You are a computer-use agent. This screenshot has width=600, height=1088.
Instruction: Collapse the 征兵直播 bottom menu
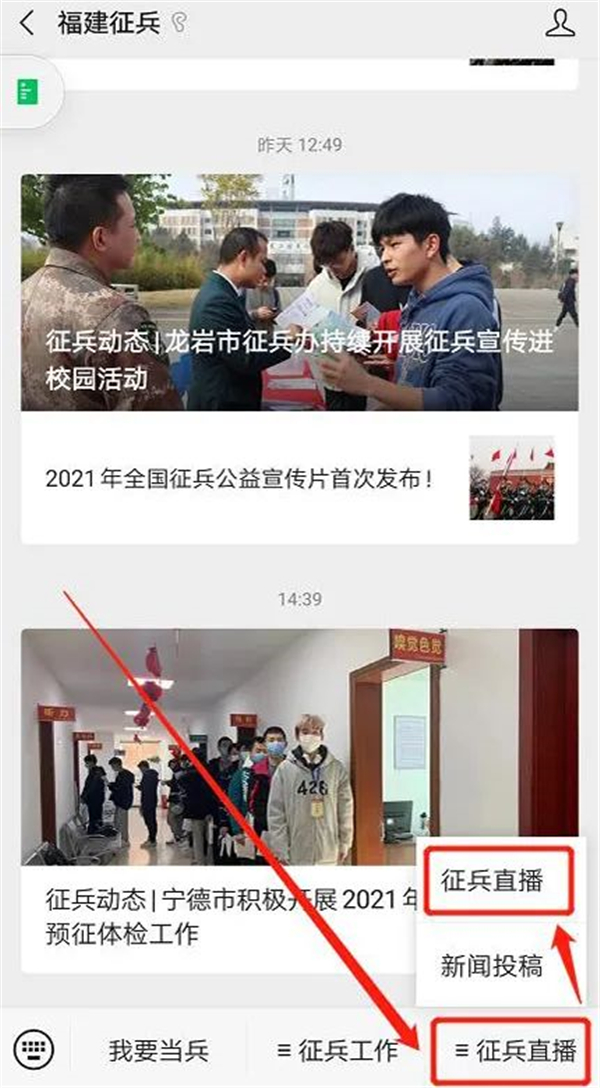515,1050
